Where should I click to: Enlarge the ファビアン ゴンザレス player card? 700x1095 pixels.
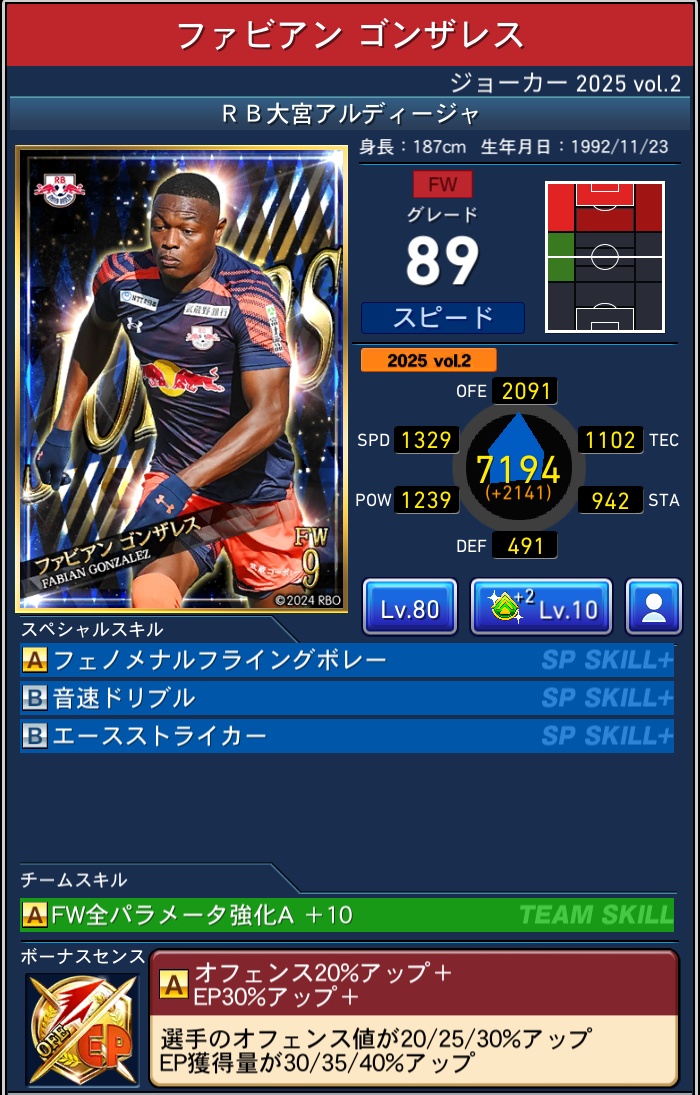[181, 379]
